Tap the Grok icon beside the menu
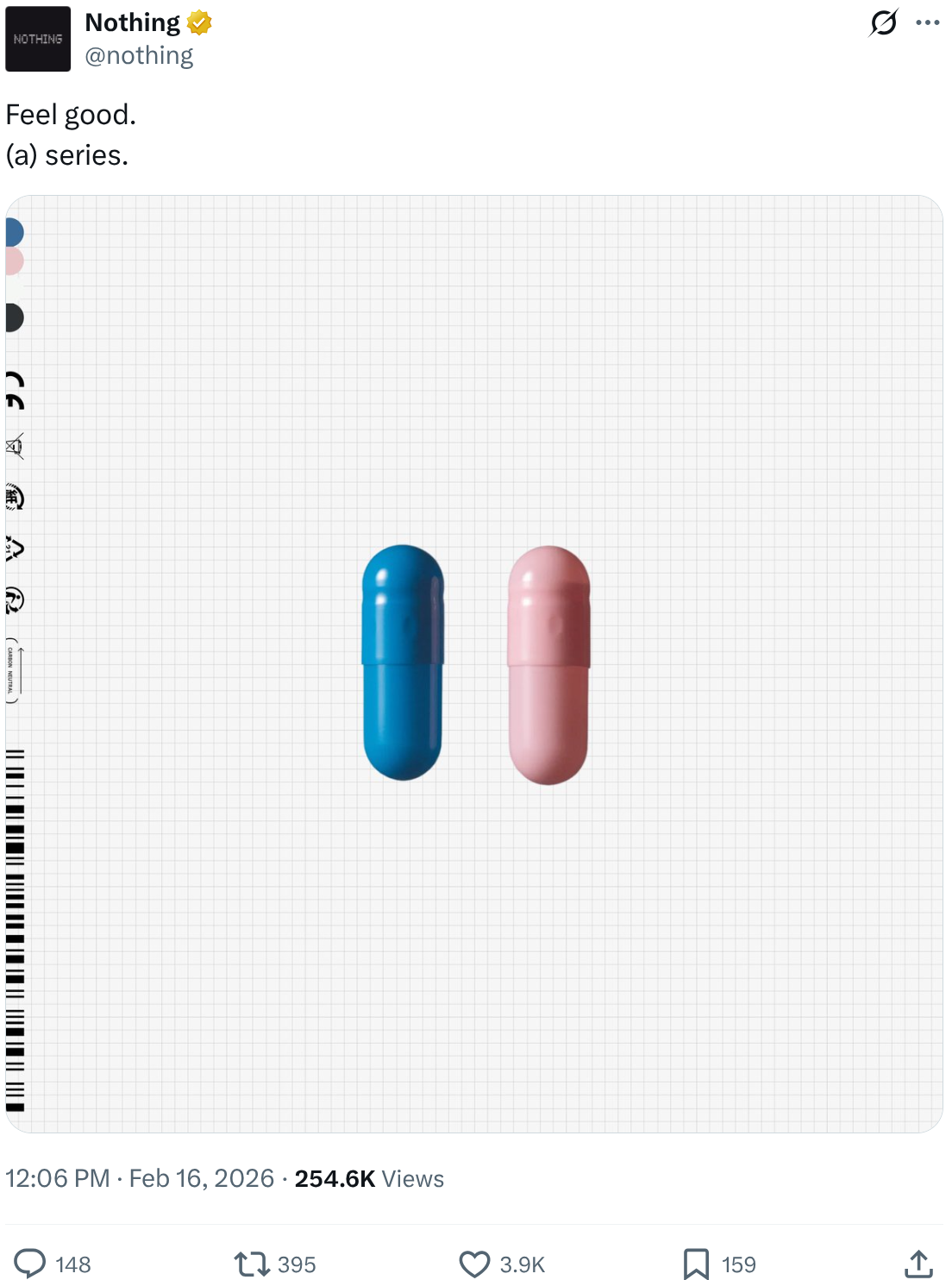 883,22
